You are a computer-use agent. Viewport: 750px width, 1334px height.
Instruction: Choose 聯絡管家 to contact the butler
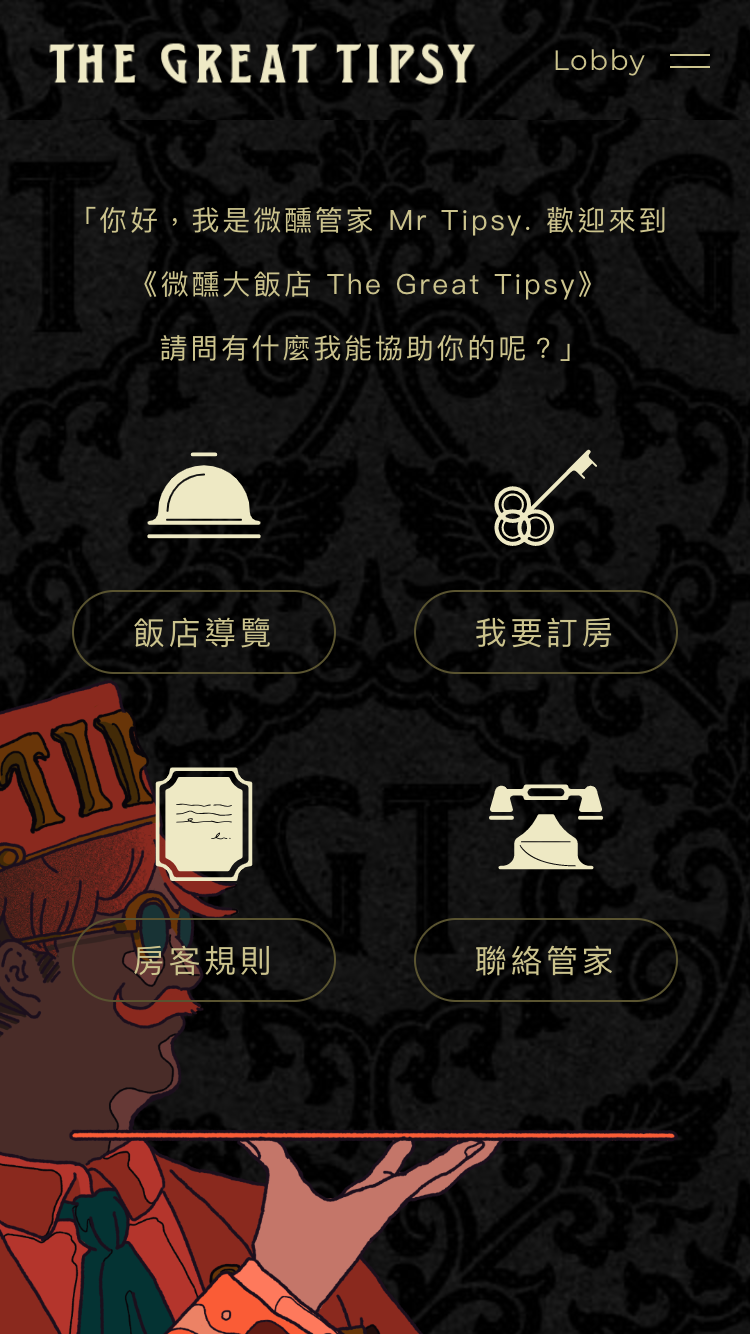click(x=546, y=960)
